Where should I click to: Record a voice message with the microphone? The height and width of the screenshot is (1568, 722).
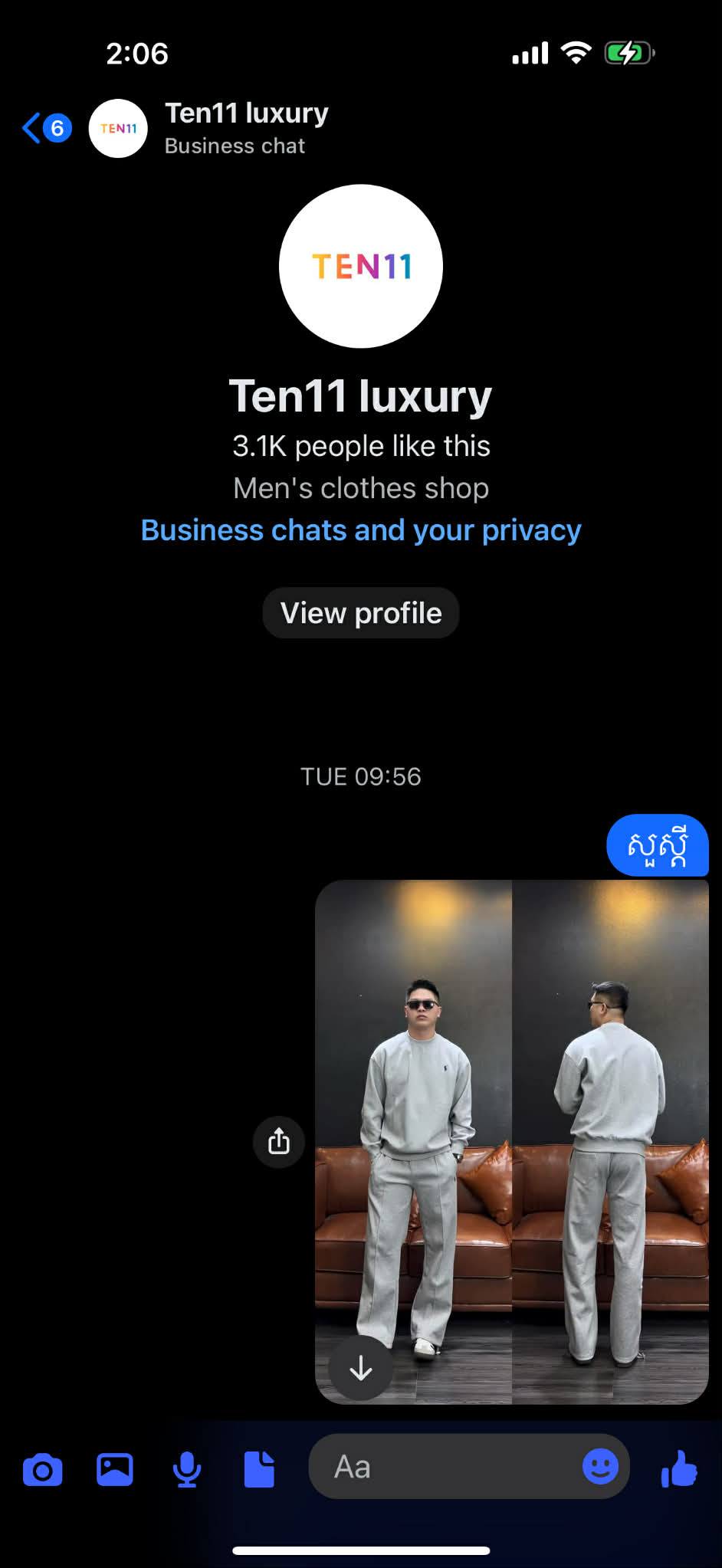coord(187,1469)
